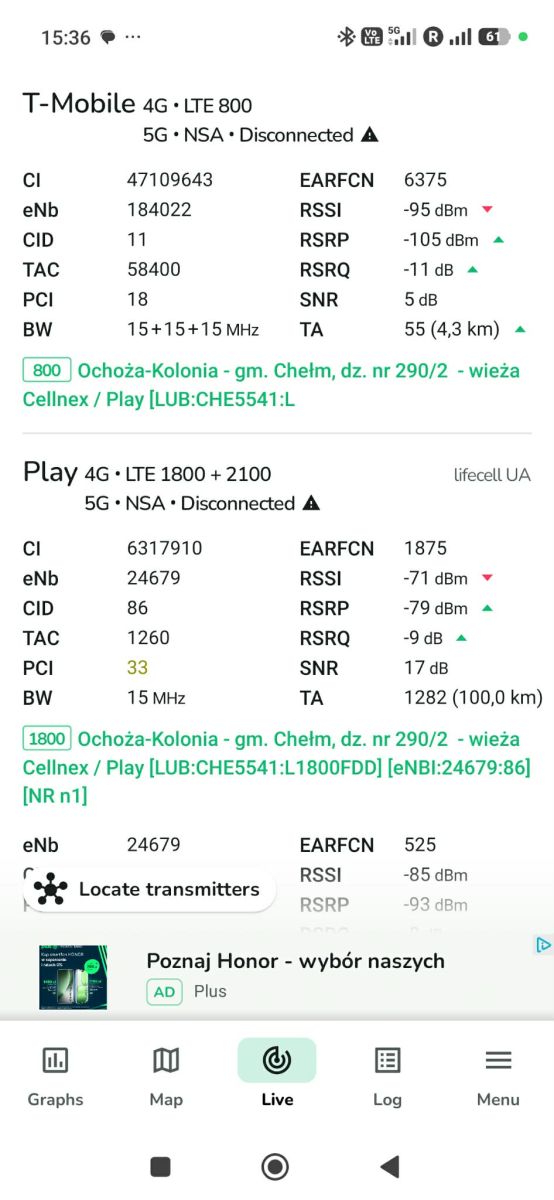
Task: Tap the AdChoices icon on the ad
Action: (x=543, y=944)
